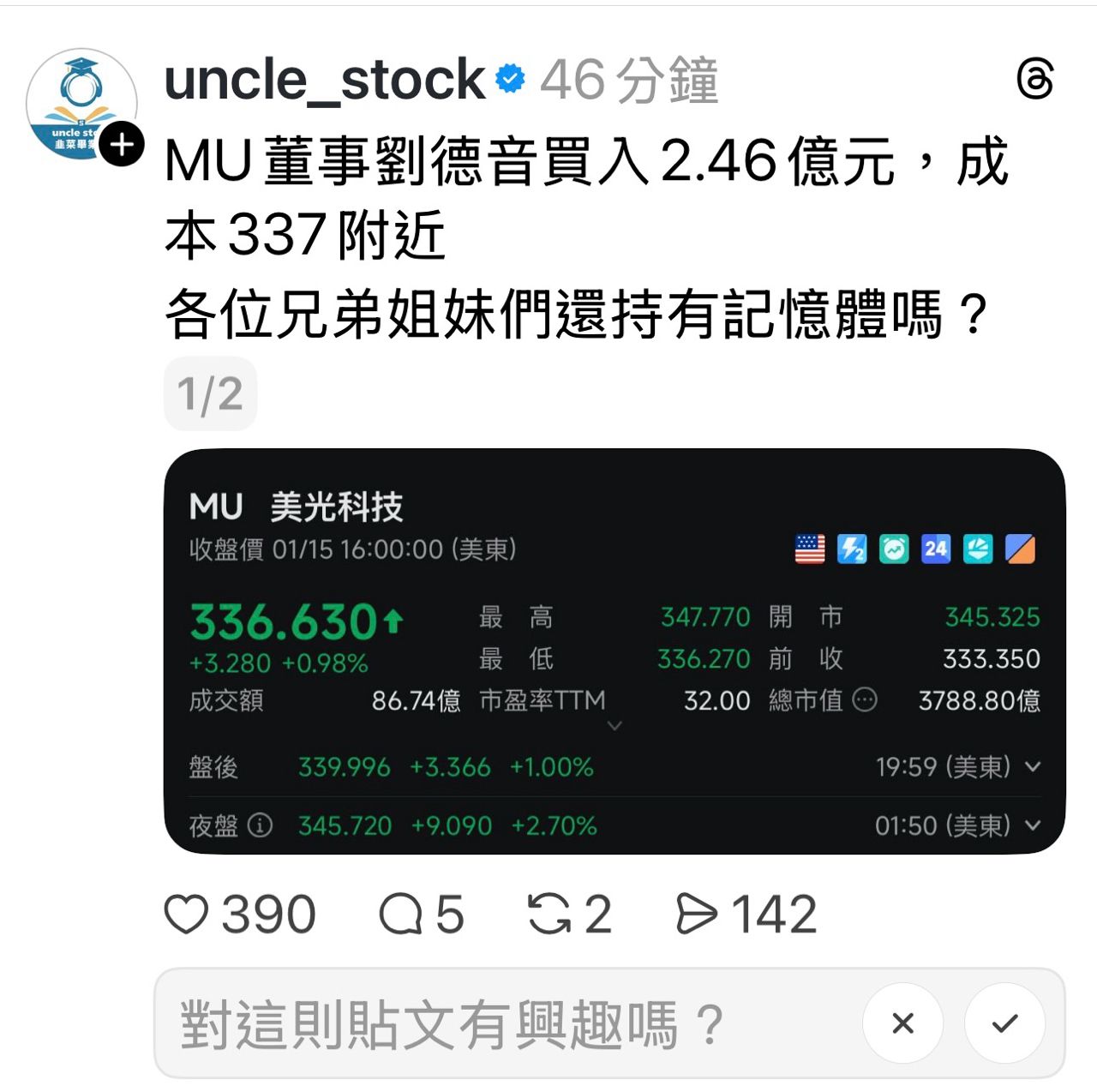The image size is (1097, 1092).
Task: Dismiss interest prompt with the X
Action: (902, 1023)
